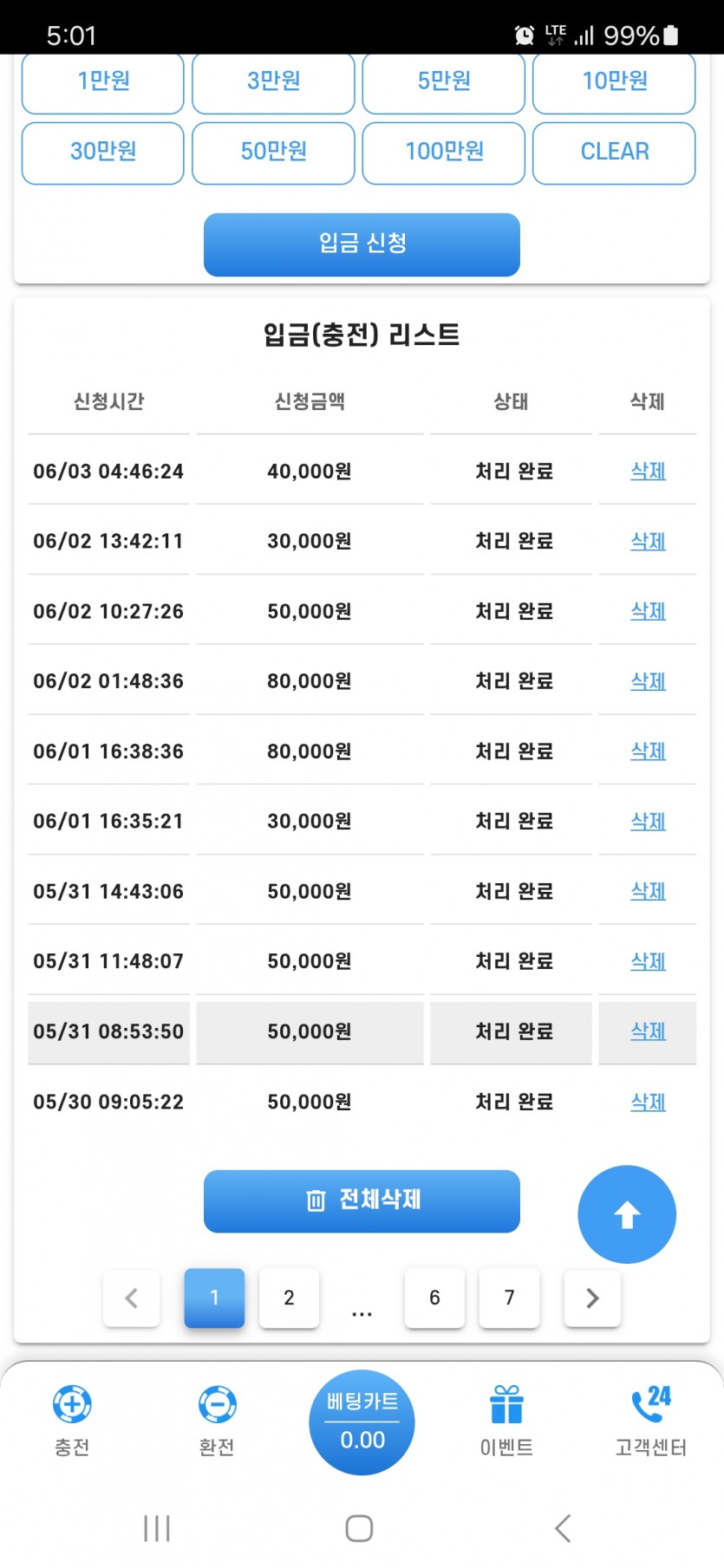
Task: Tap 전체삭제 to delete all entries
Action: click(x=362, y=1200)
